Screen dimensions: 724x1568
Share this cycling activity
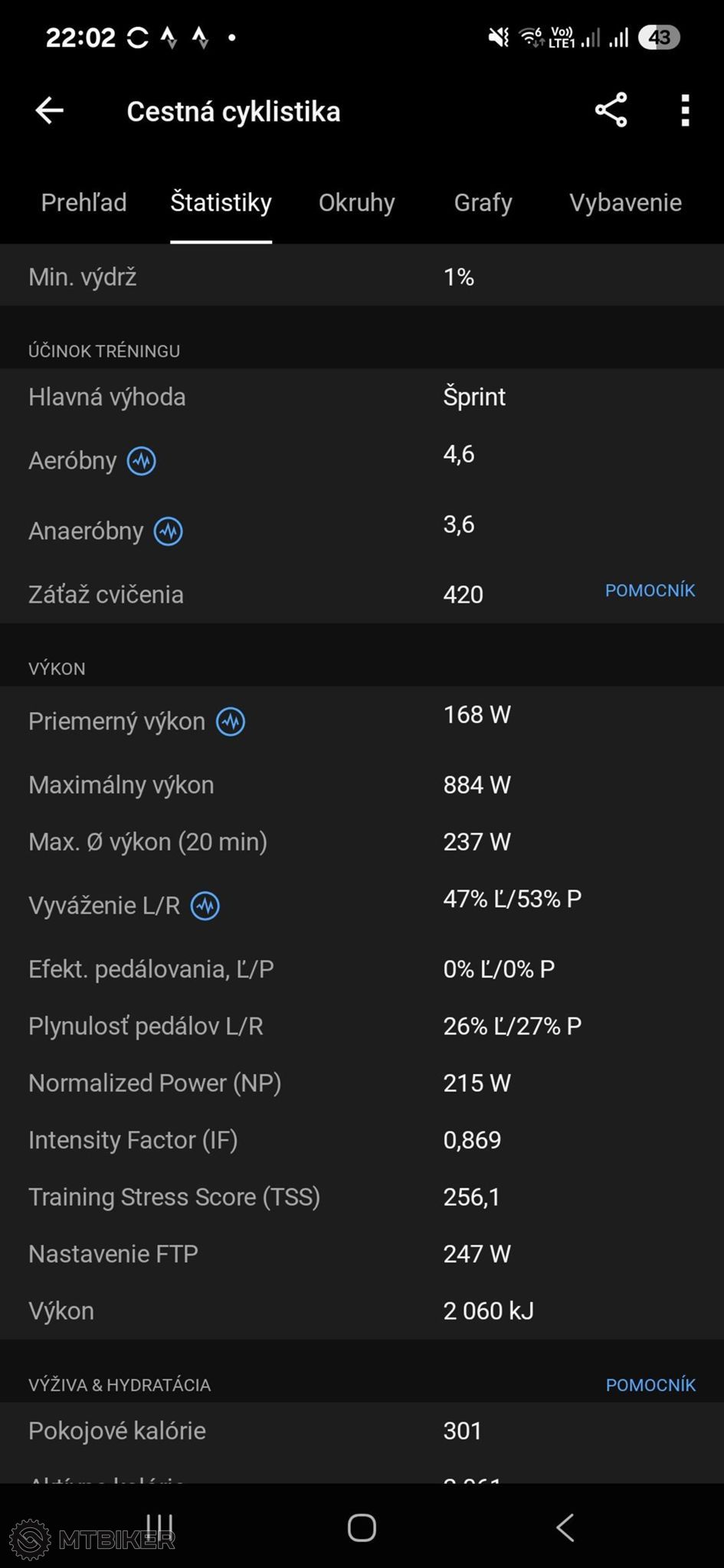point(611,111)
